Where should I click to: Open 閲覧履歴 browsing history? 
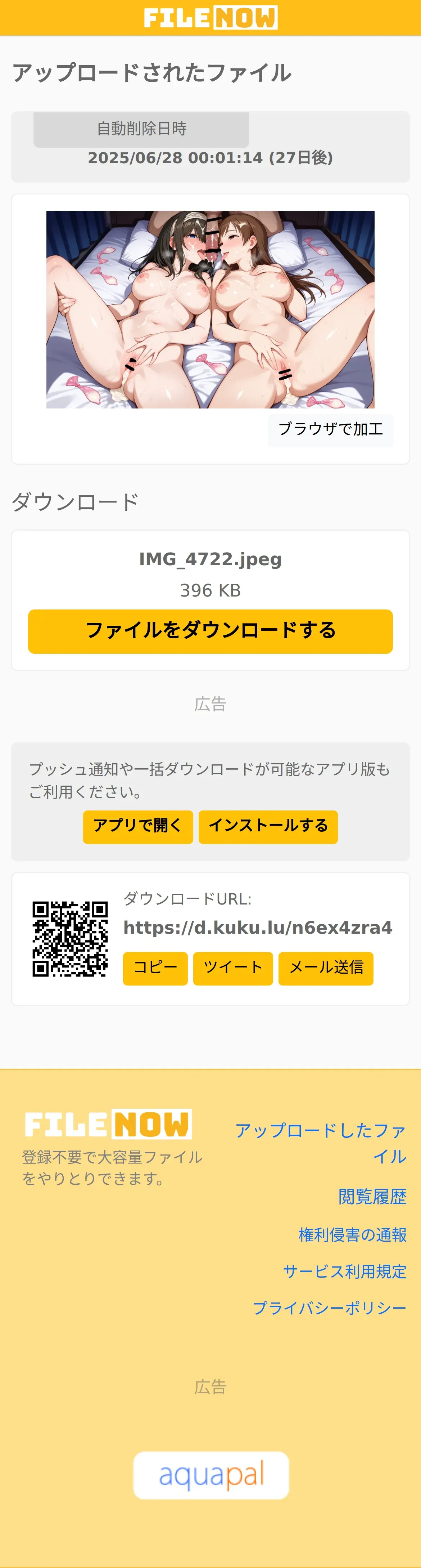coord(372,1197)
